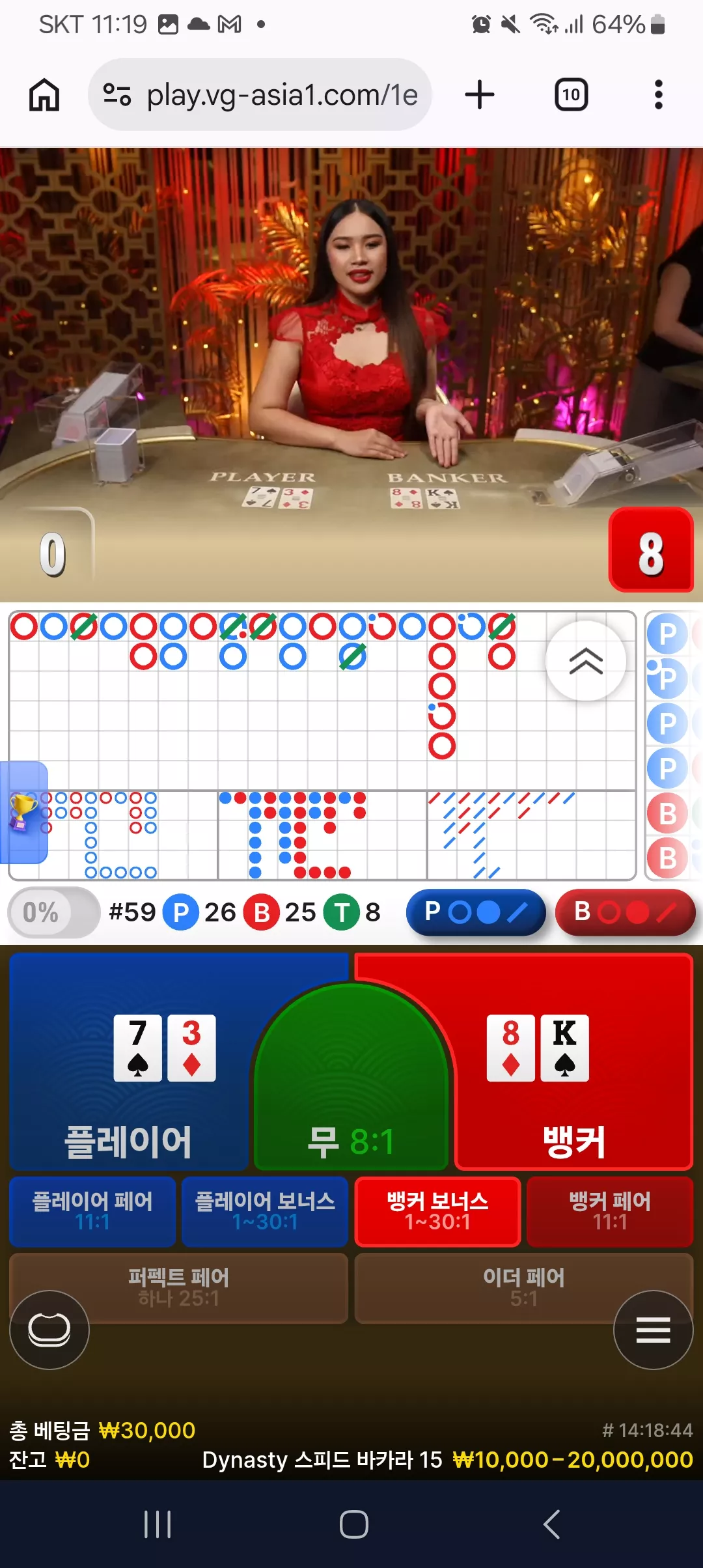Select 뱅커 페어 11:1 side bet

(610, 1211)
